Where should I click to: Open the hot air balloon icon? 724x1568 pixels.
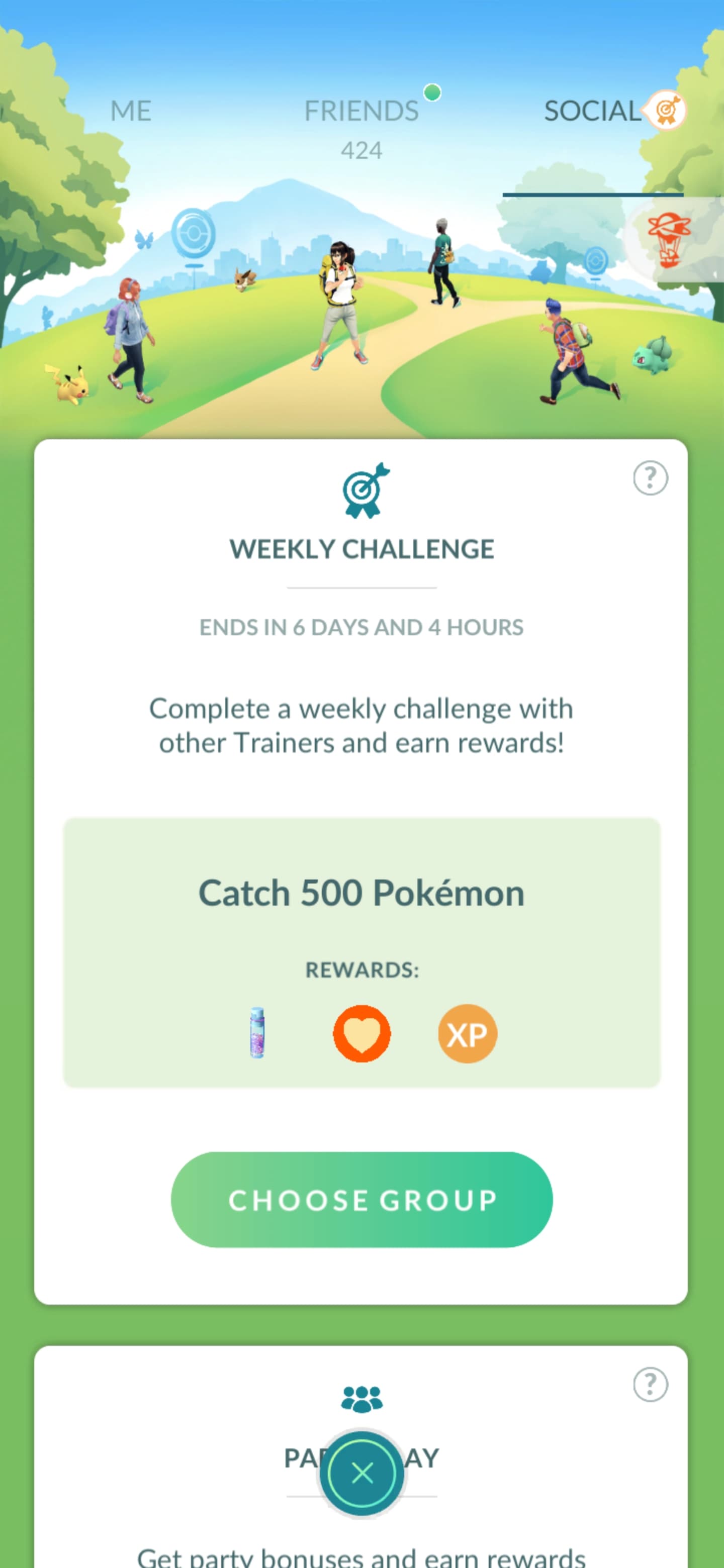669,240
